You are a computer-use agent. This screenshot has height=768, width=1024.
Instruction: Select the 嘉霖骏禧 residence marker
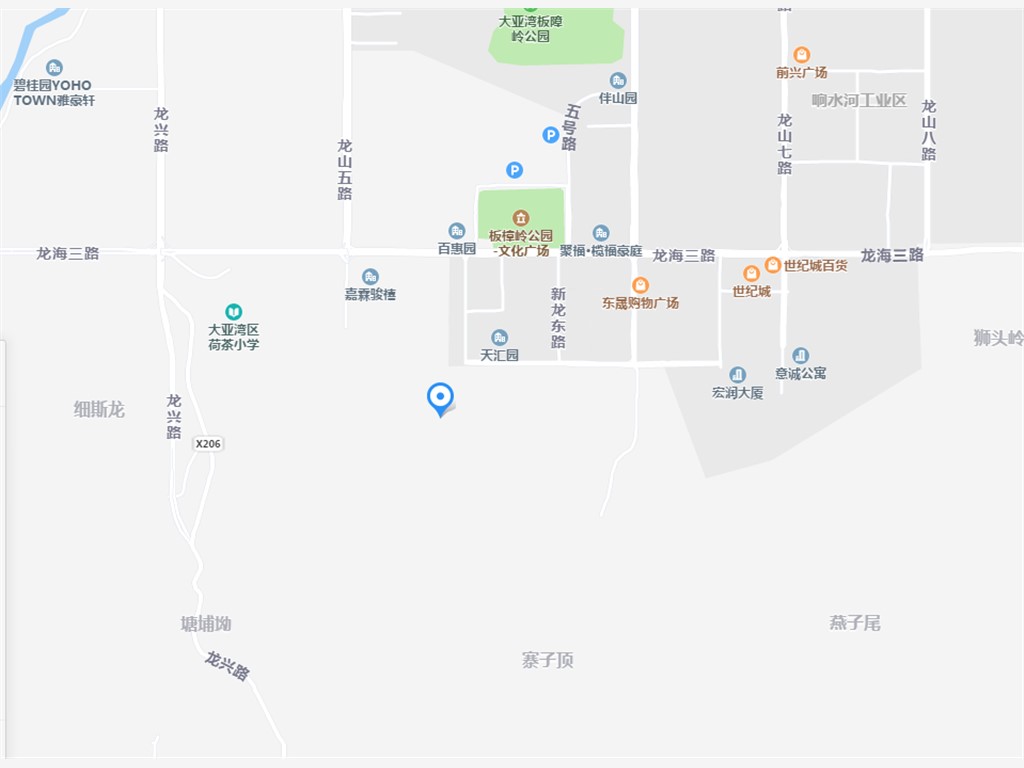tap(370, 277)
